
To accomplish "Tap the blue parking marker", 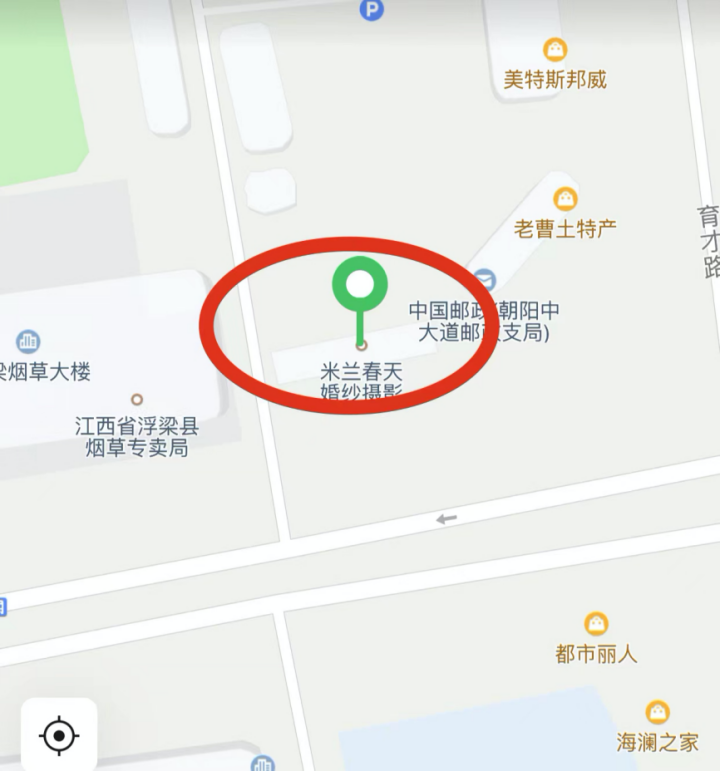I will click(x=372, y=10).
